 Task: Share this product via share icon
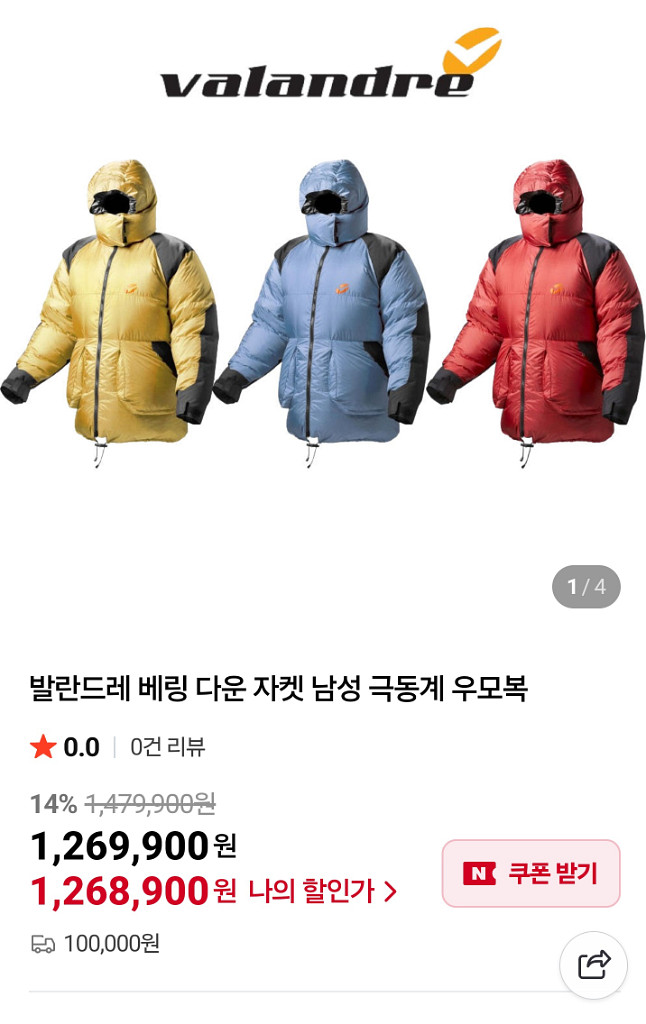tap(594, 965)
